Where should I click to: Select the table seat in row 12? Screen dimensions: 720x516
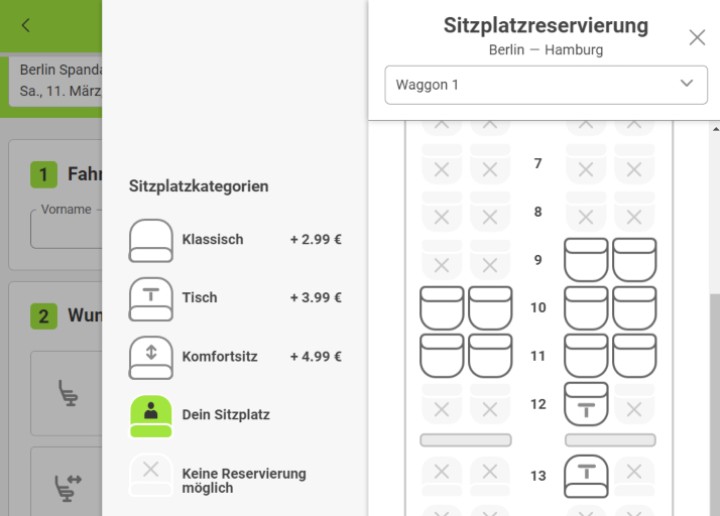coord(586,404)
